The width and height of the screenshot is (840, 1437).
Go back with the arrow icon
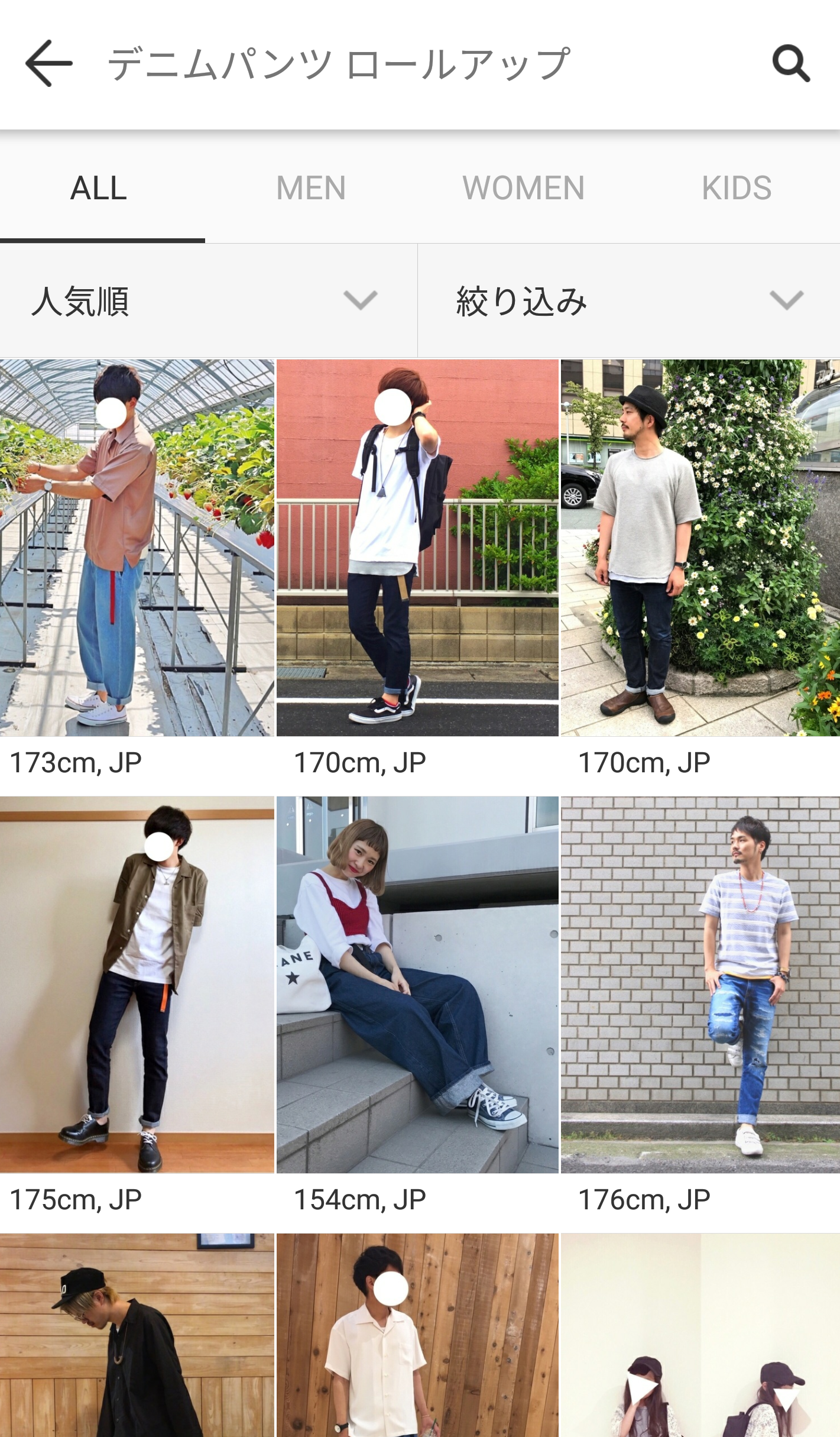point(49,63)
